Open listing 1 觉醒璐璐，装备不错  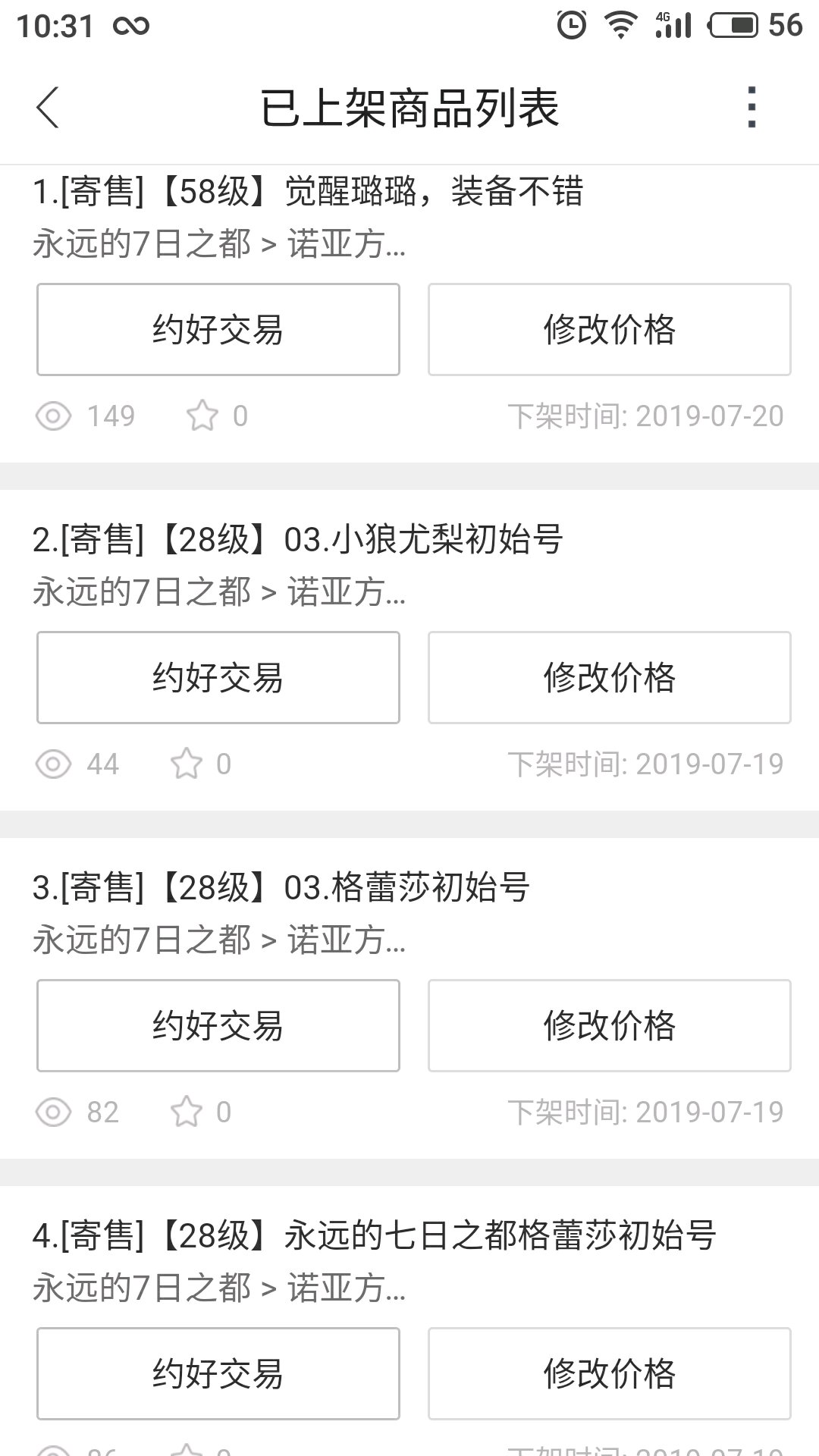click(x=308, y=191)
